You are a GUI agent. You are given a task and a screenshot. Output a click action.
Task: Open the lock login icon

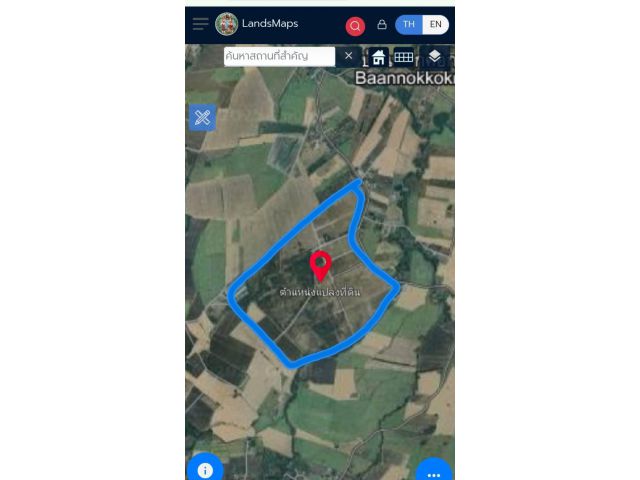point(381,25)
